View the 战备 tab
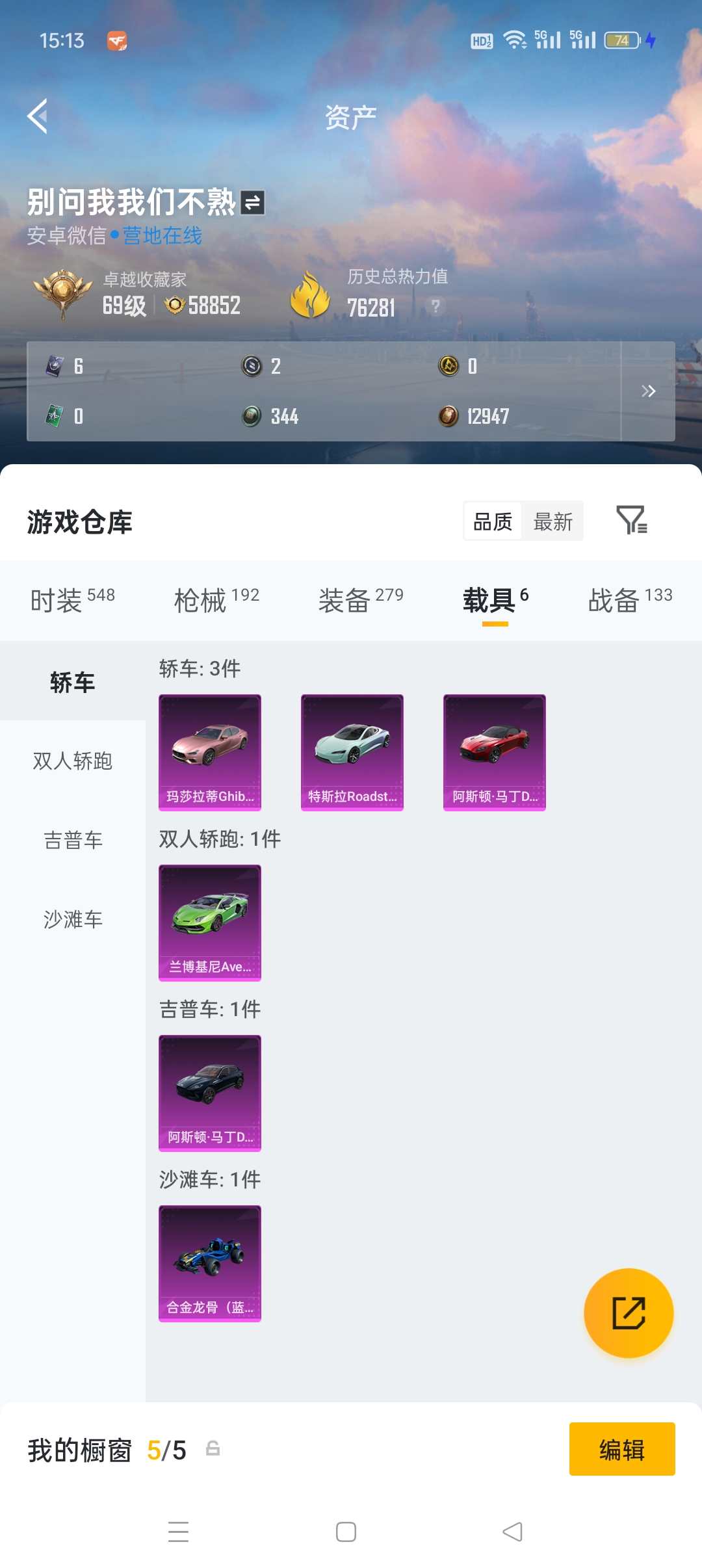 pyautogui.click(x=630, y=599)
